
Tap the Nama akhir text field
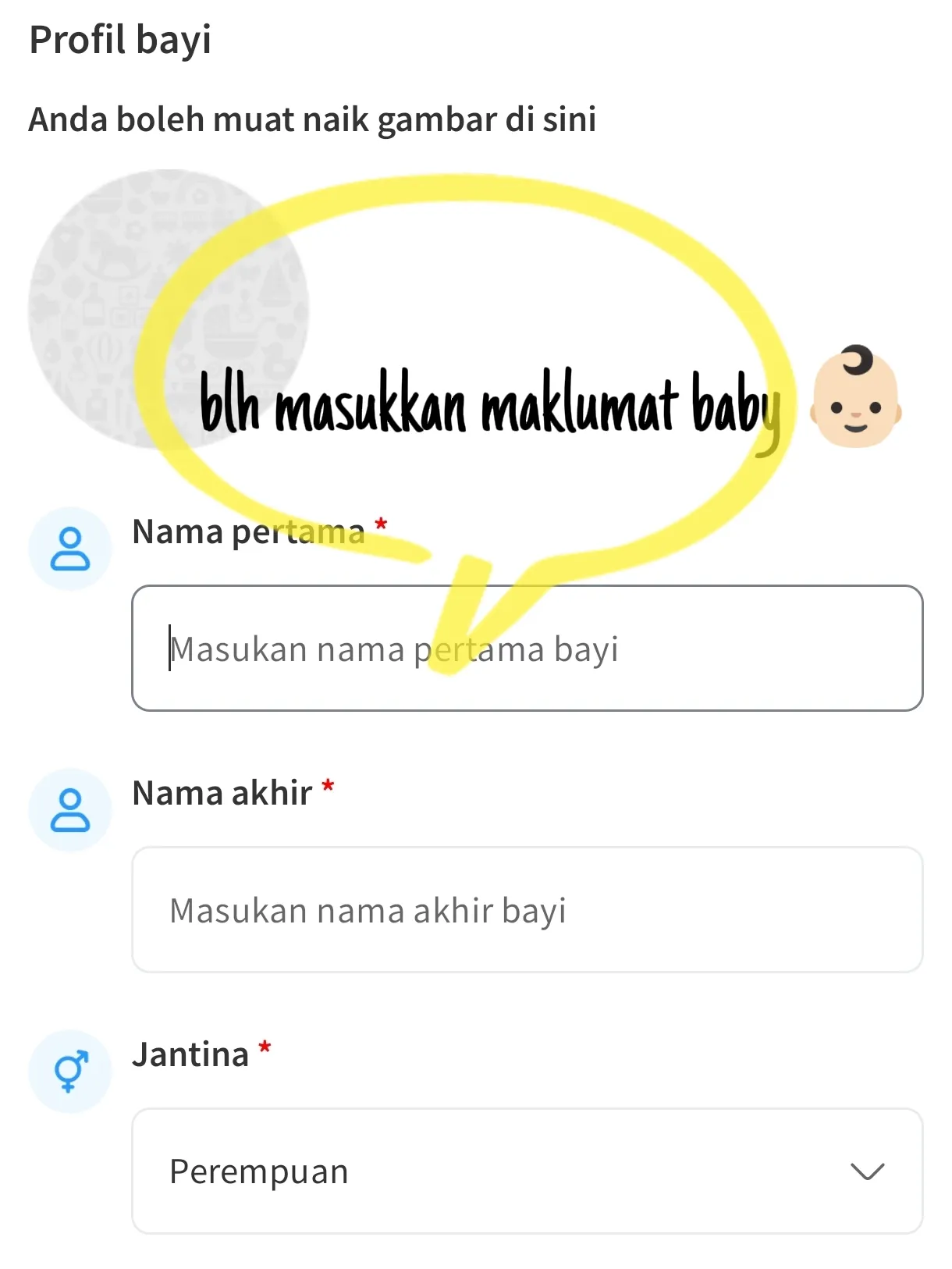[x=527, y=909]
